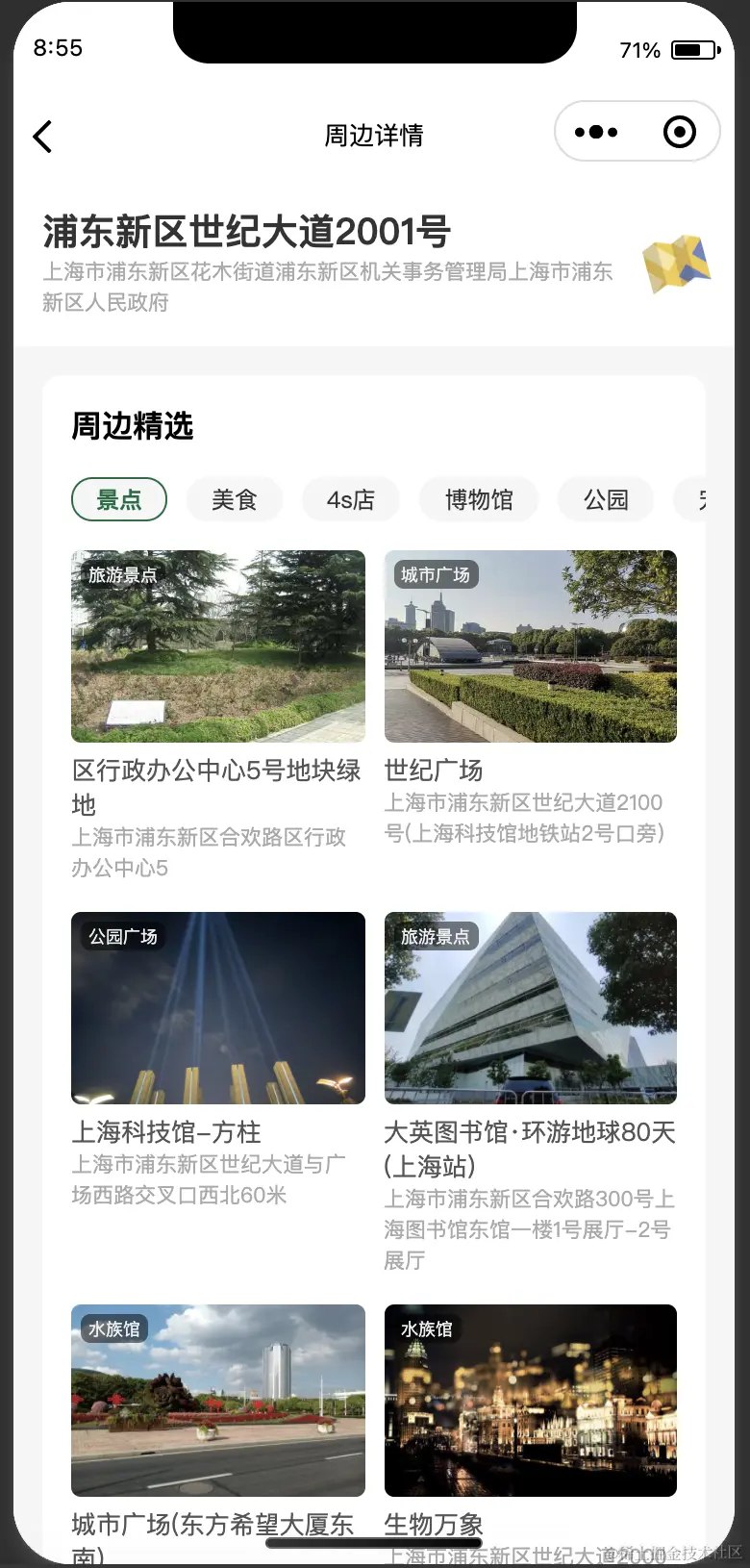The height and width of the screenshot is (1568, 750).
Task: Enable the 美食 category filter
Action: (235, 499)
